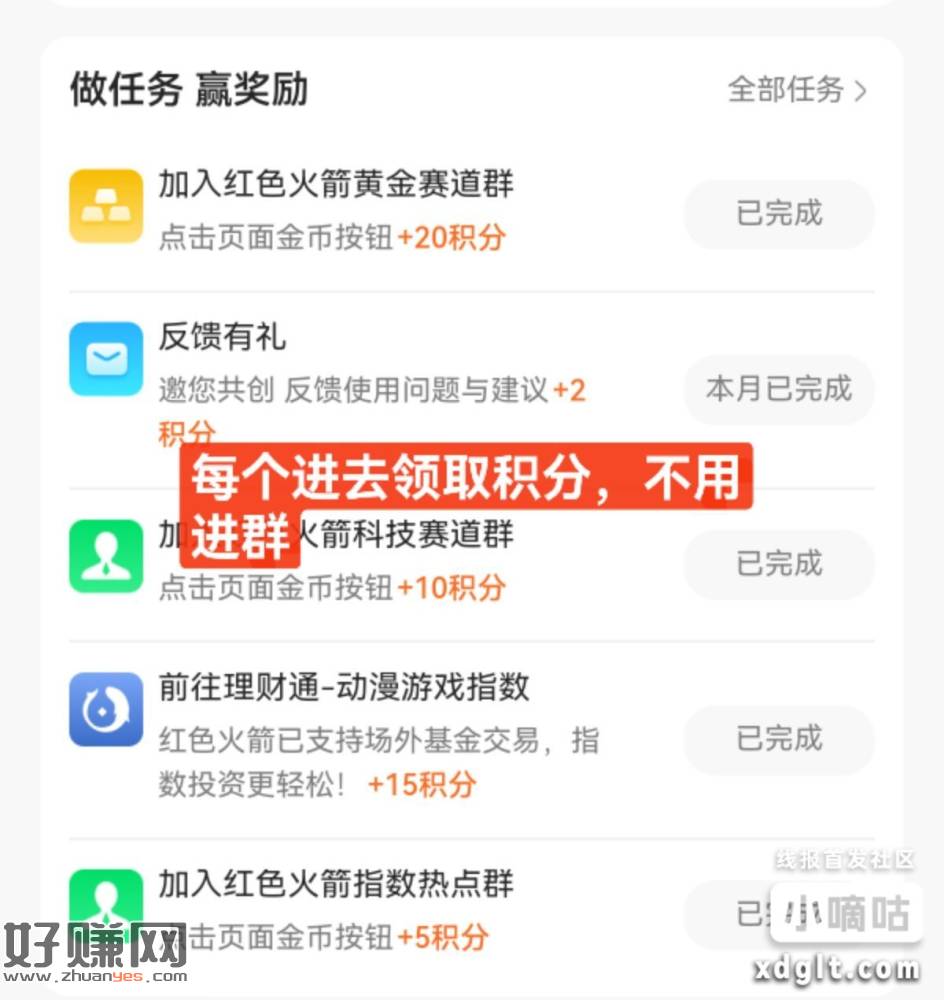Open the 加入红色火箭黄金赛道群 task
This screenshot has height=1000, width=944.
(x=336, y=185)
